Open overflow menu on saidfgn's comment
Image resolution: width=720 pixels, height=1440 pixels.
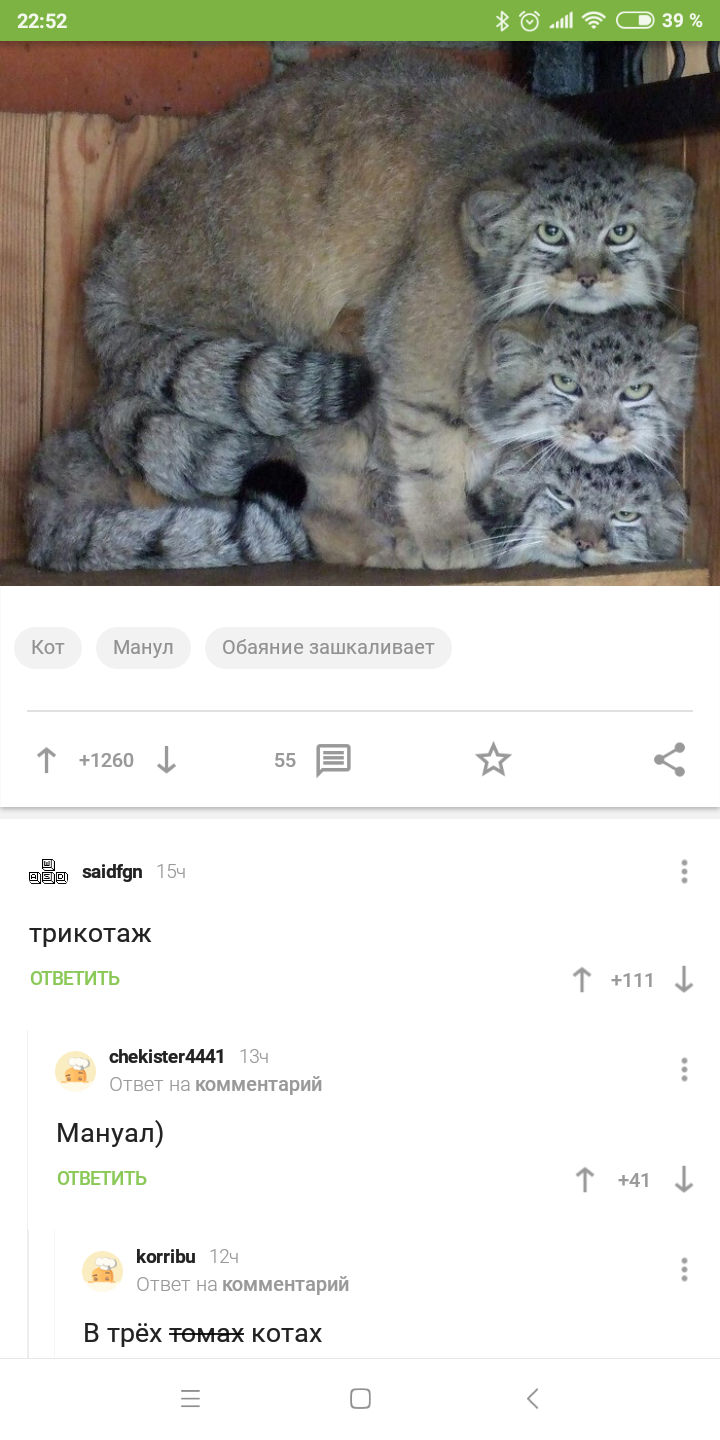click(x=684, y=872)
